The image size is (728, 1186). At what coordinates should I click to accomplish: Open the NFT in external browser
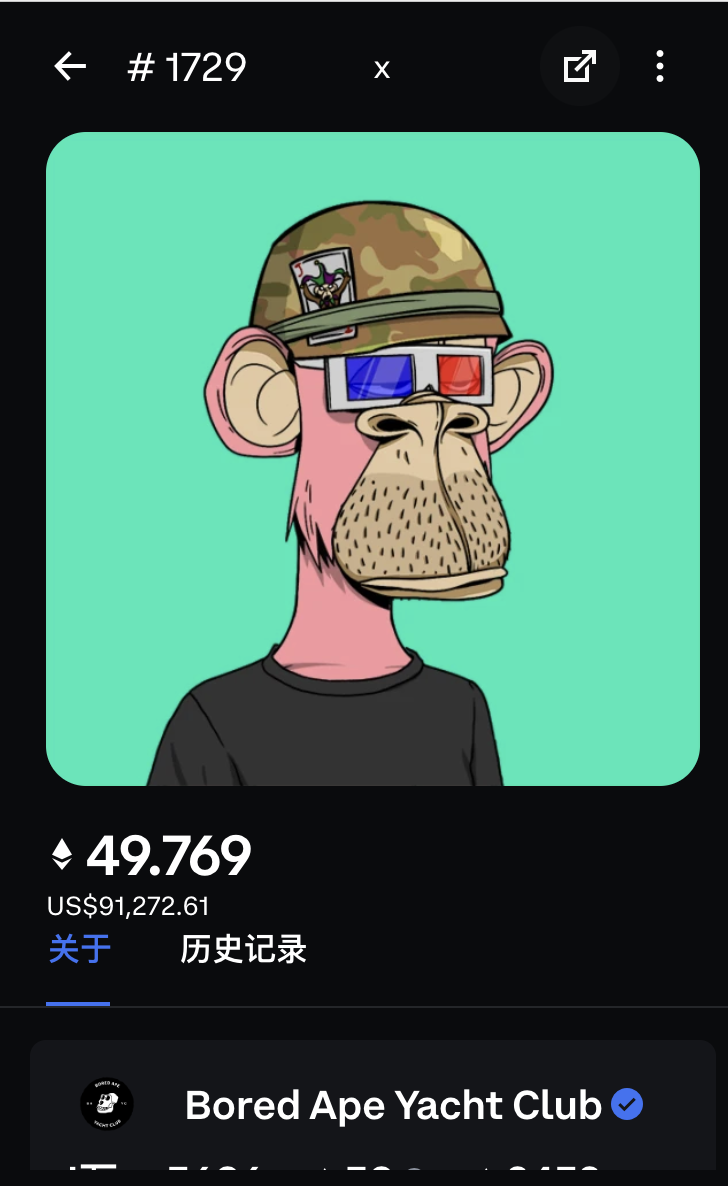[x=579, y=67]
